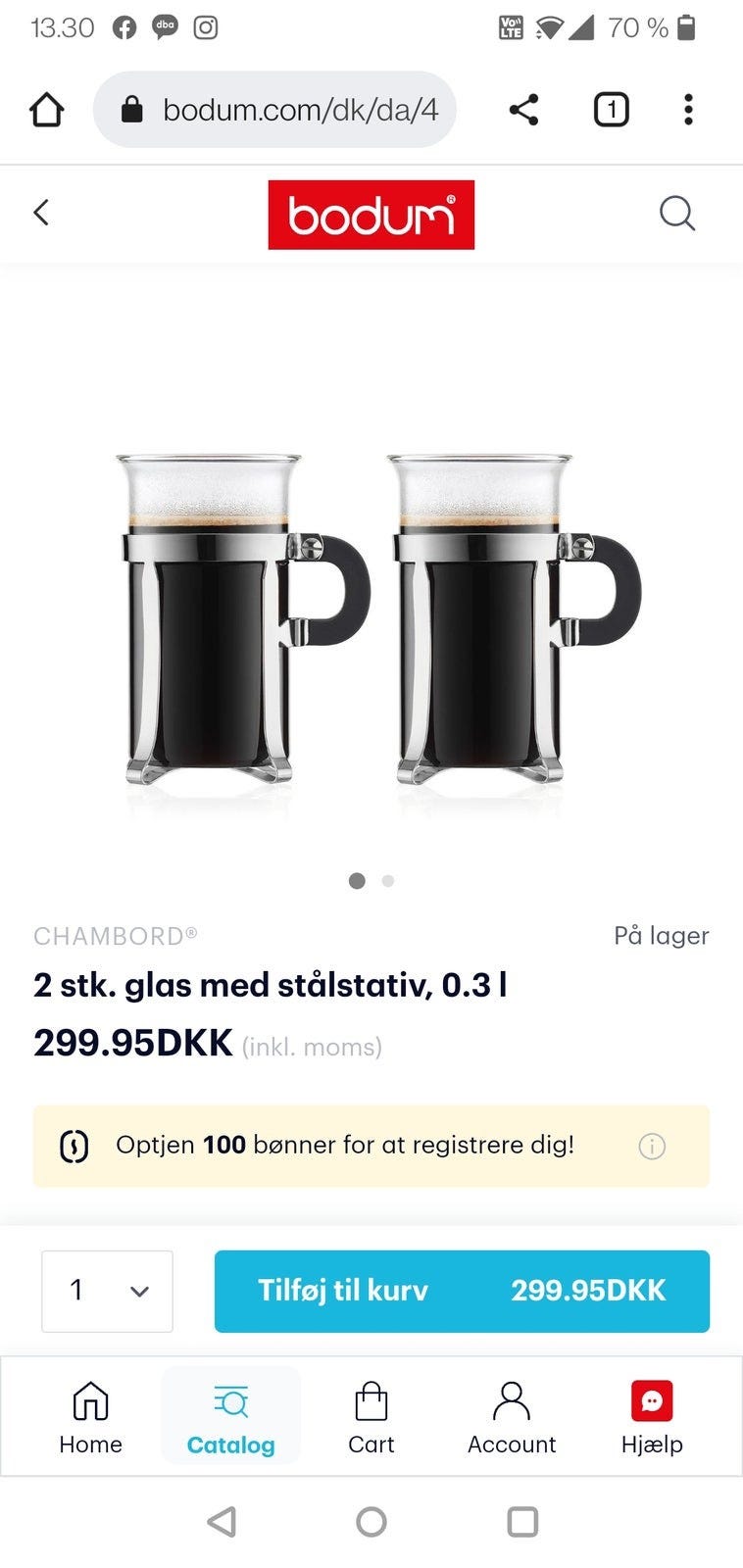Show recent apps from the navigation bar

pyautogui.click(x=522, y=1522)
